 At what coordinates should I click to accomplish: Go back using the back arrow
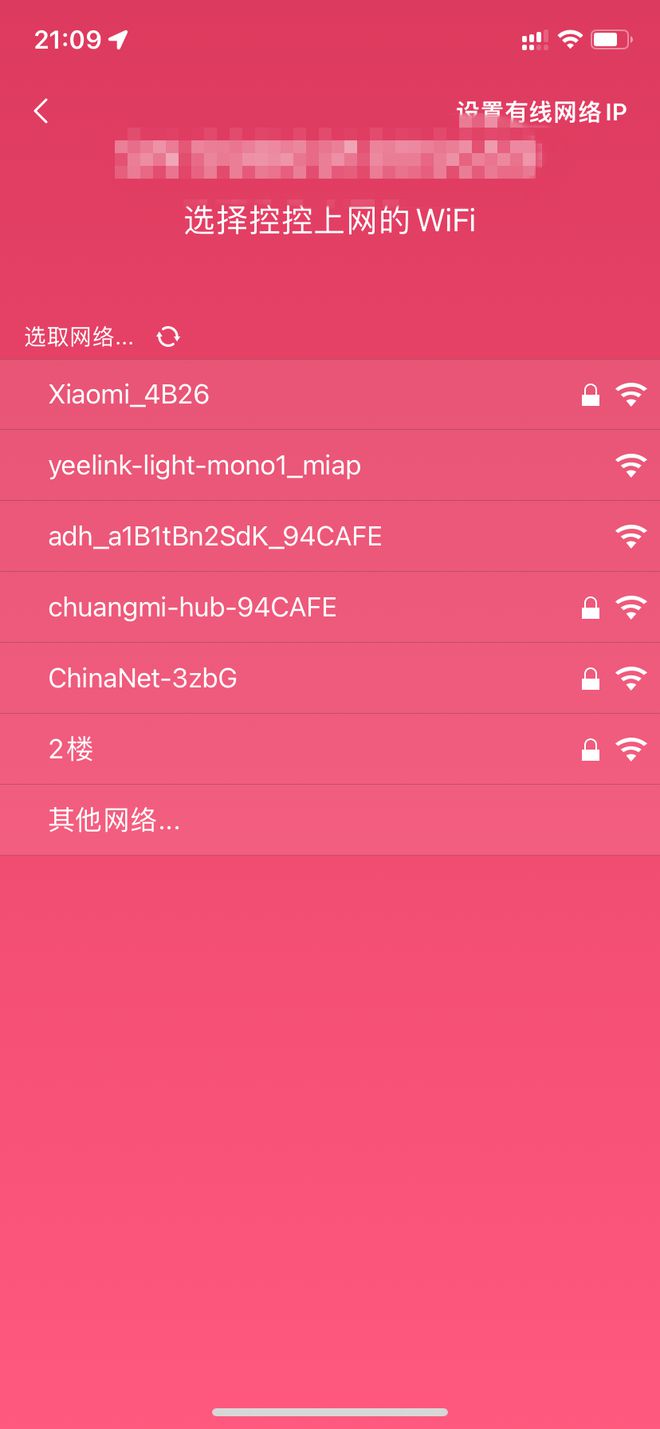[41, 111]
